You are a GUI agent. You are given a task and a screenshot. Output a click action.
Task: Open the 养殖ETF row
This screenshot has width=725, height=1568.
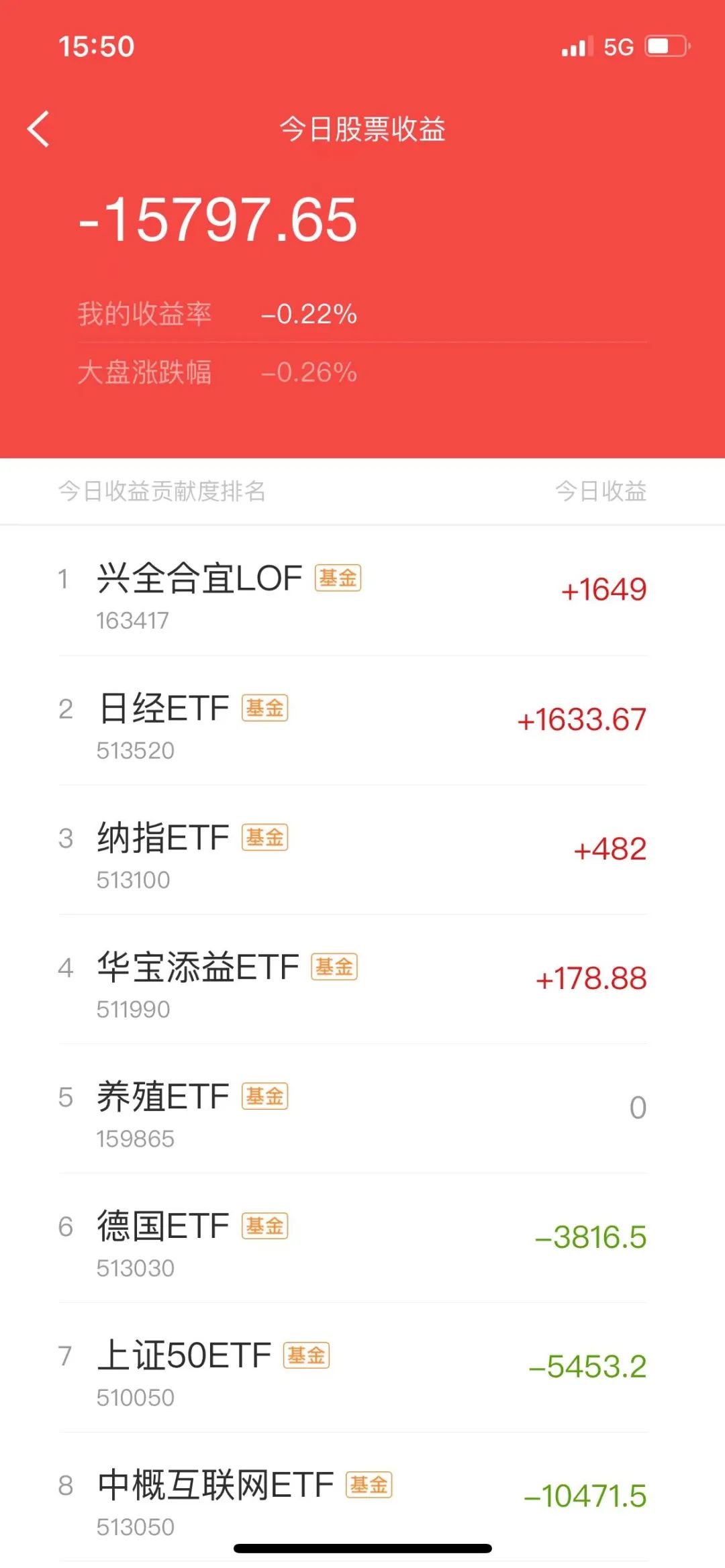[362, 1109]
